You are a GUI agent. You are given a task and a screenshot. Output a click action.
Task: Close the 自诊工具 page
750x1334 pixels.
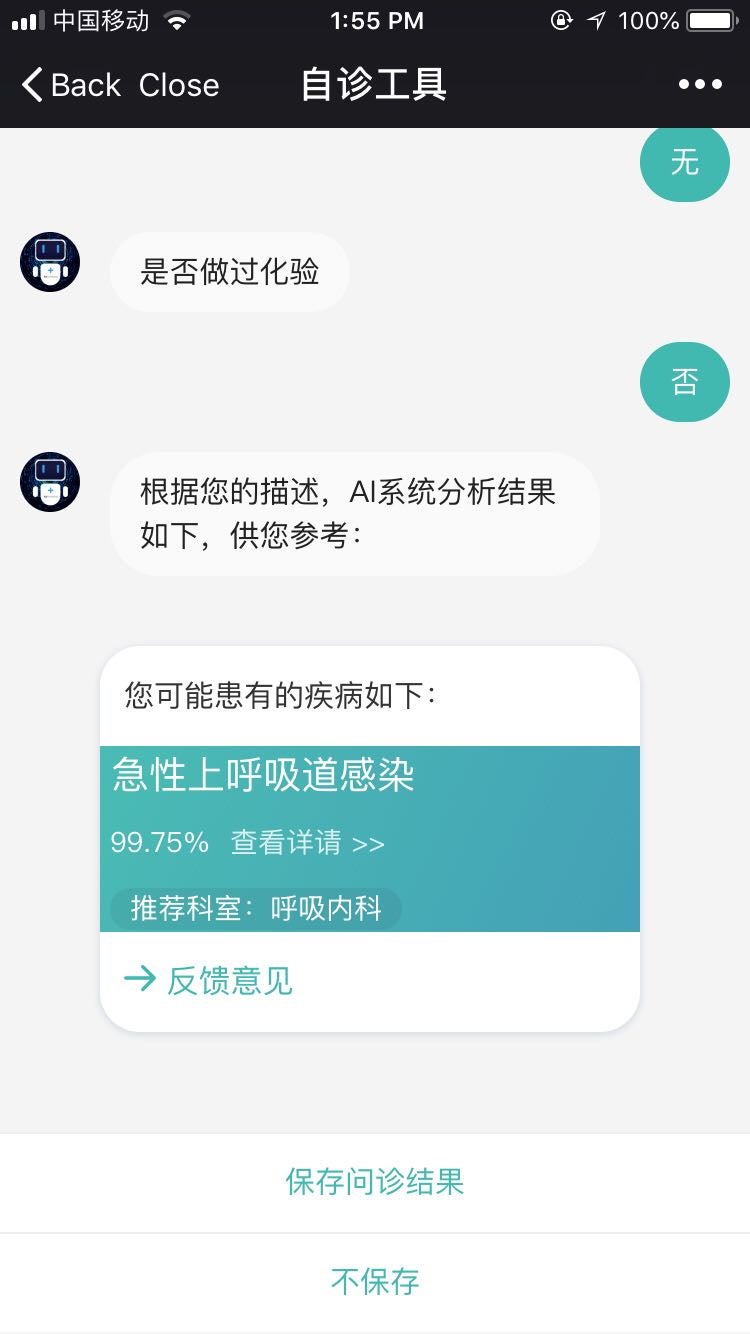tap(179, 85)
